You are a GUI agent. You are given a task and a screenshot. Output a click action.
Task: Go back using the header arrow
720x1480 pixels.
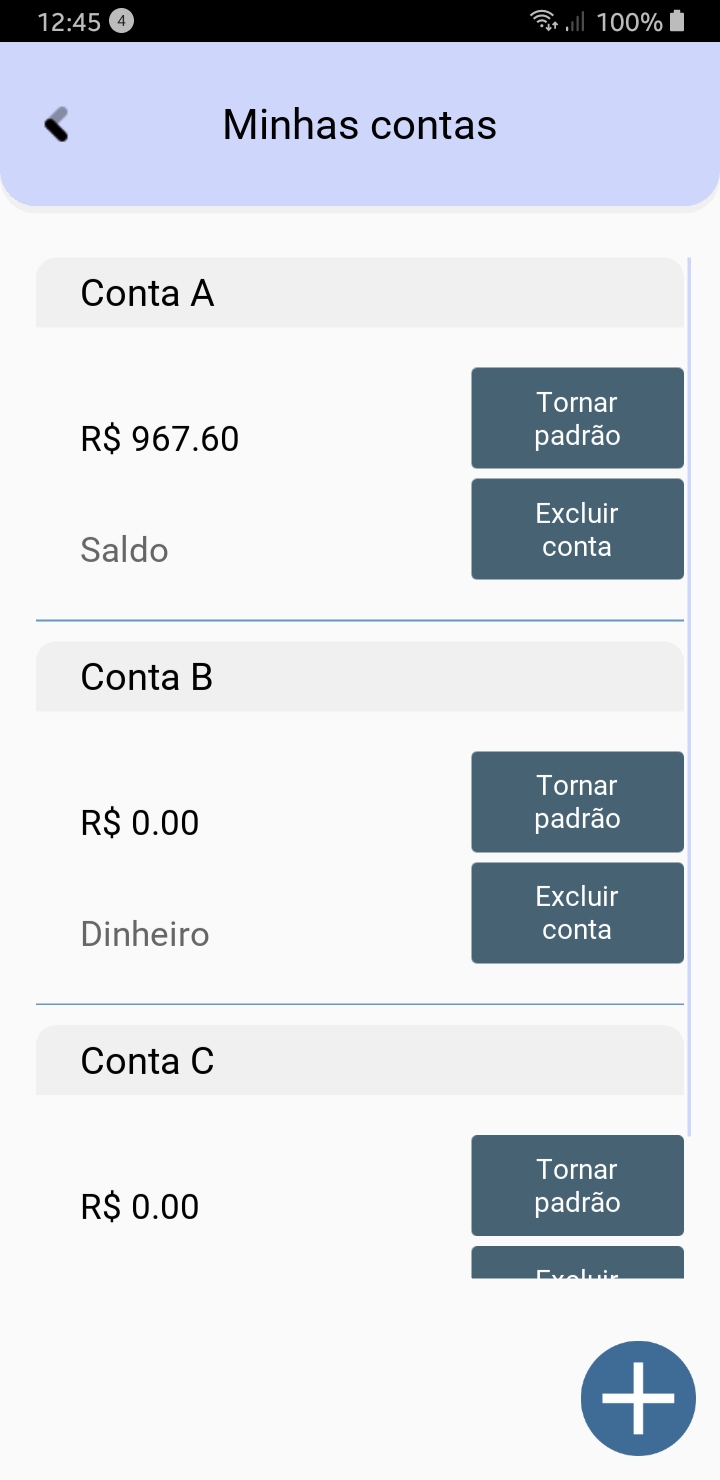point(57,125)
